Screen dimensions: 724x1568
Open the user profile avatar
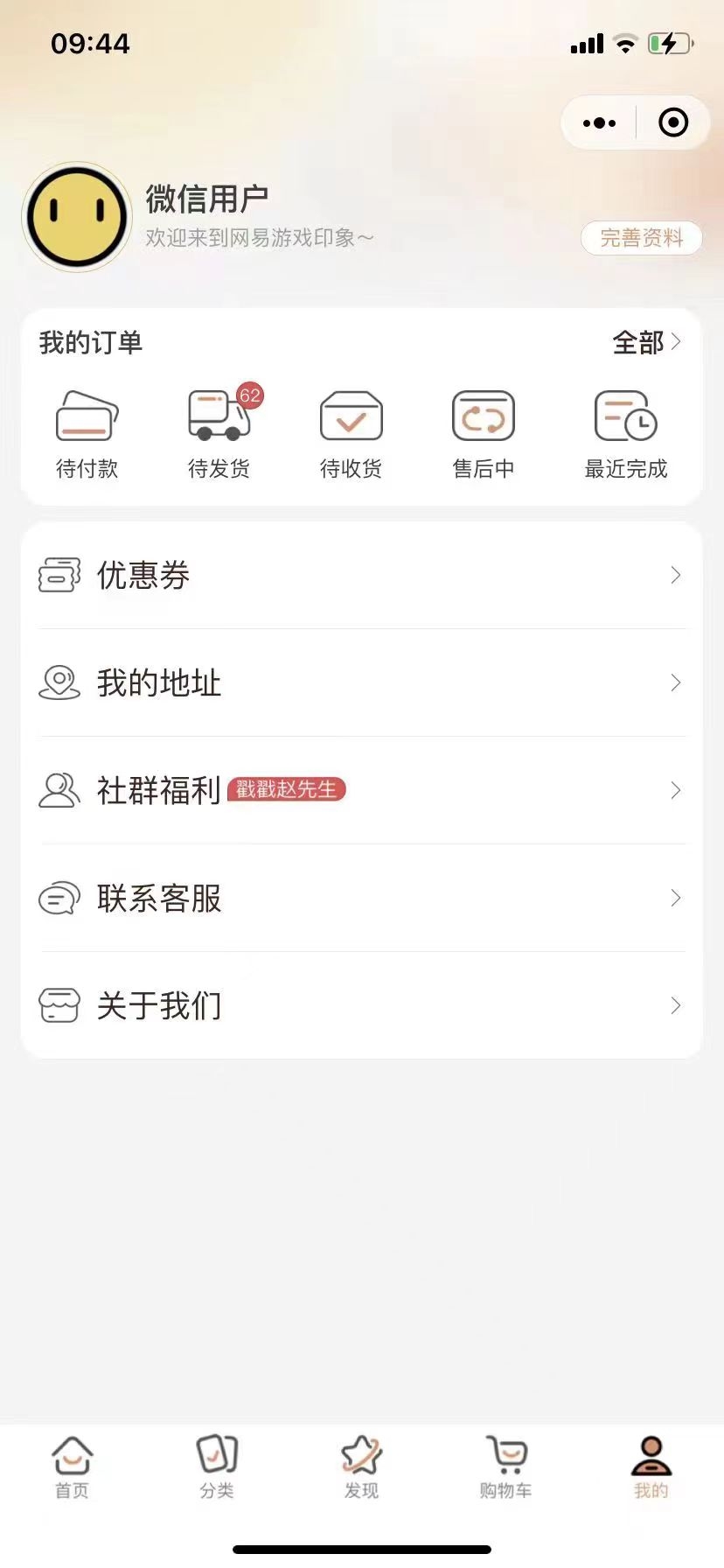click(77, 216)
